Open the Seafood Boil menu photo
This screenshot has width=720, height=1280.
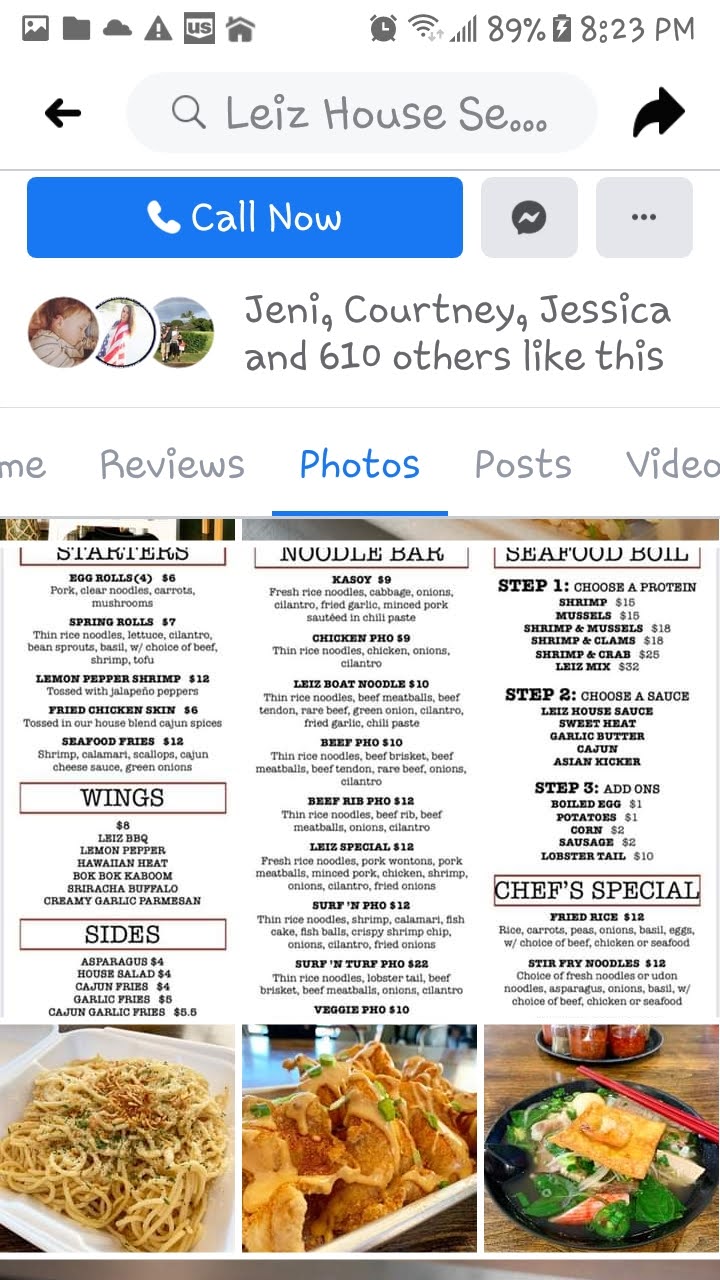click(x=598, y=782)
